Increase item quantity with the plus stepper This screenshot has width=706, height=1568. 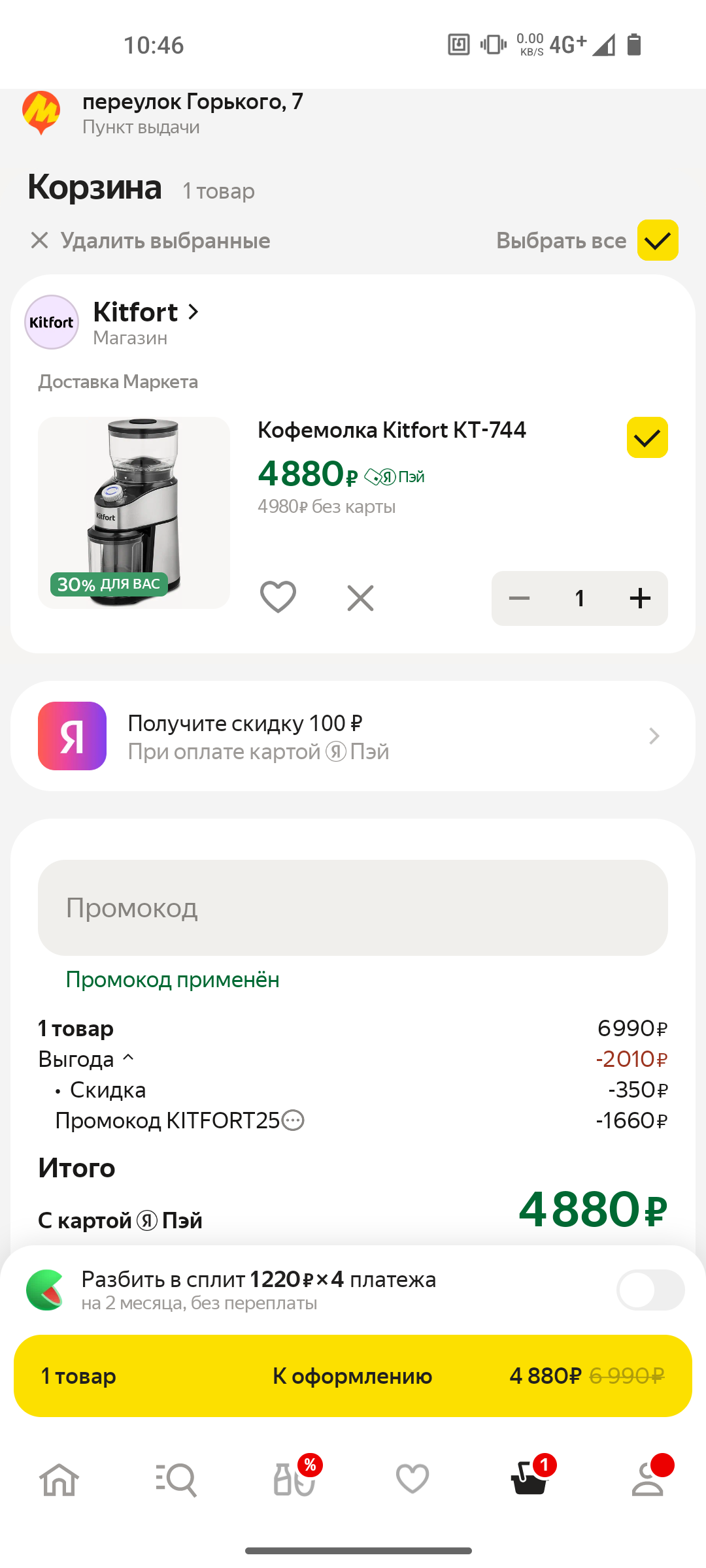pyautogui.click(x=639, y=598)
